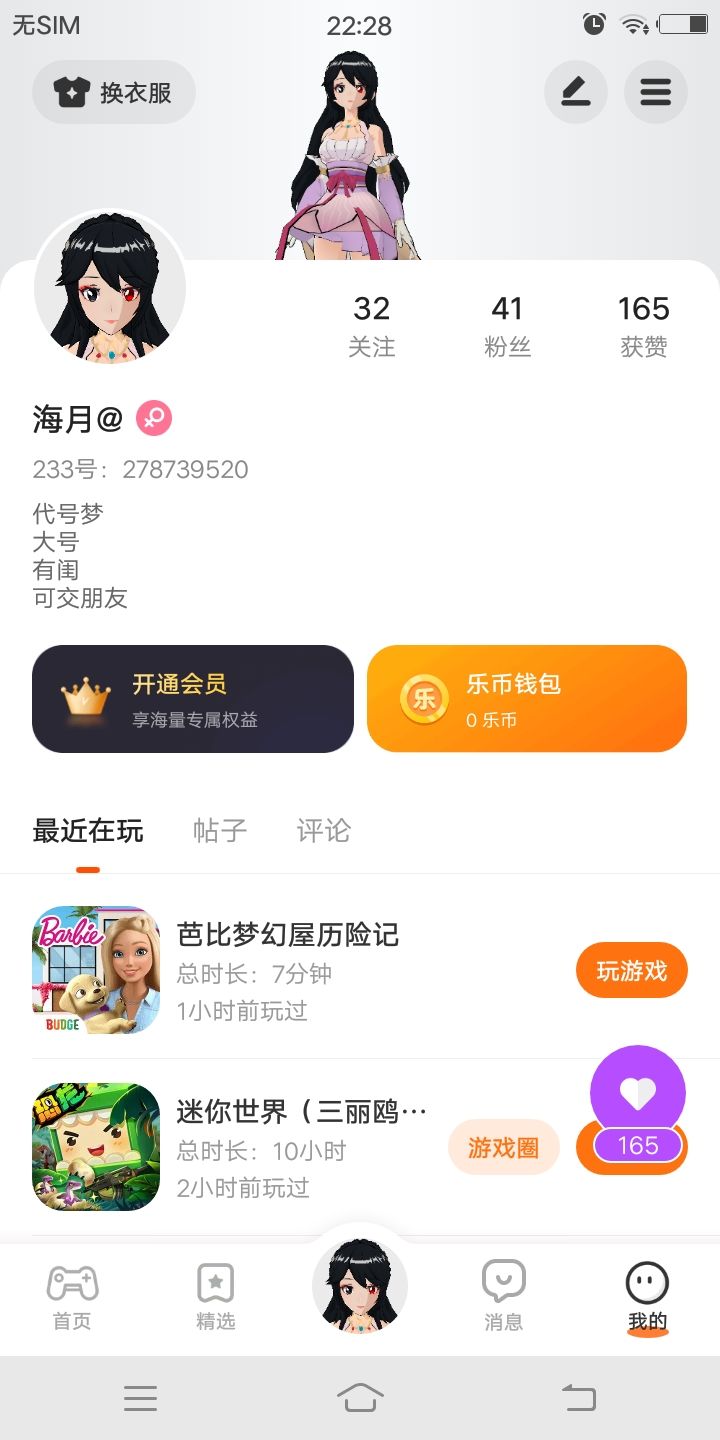View the 32 关注 following list
Viewport: 720px width, 1440px height.
coord(371,326)
